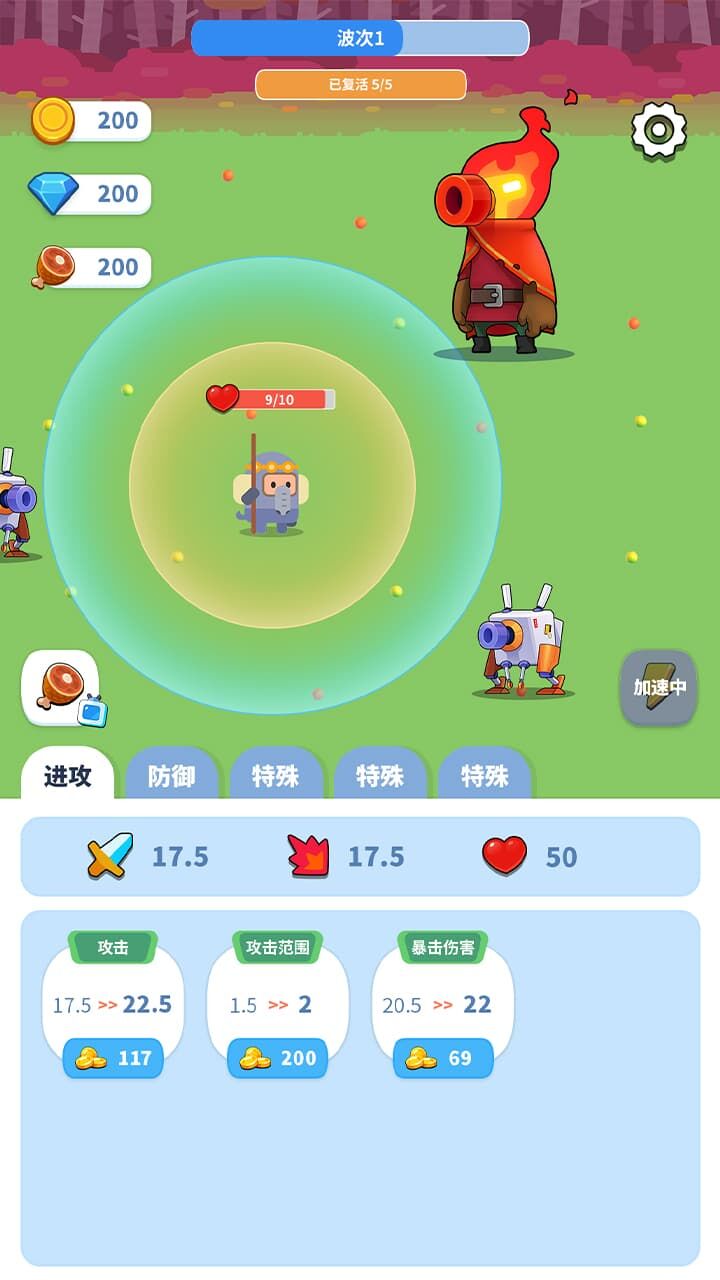
Task: Click the 波次1 wave progress bar
Action: [x=360, y=39]
